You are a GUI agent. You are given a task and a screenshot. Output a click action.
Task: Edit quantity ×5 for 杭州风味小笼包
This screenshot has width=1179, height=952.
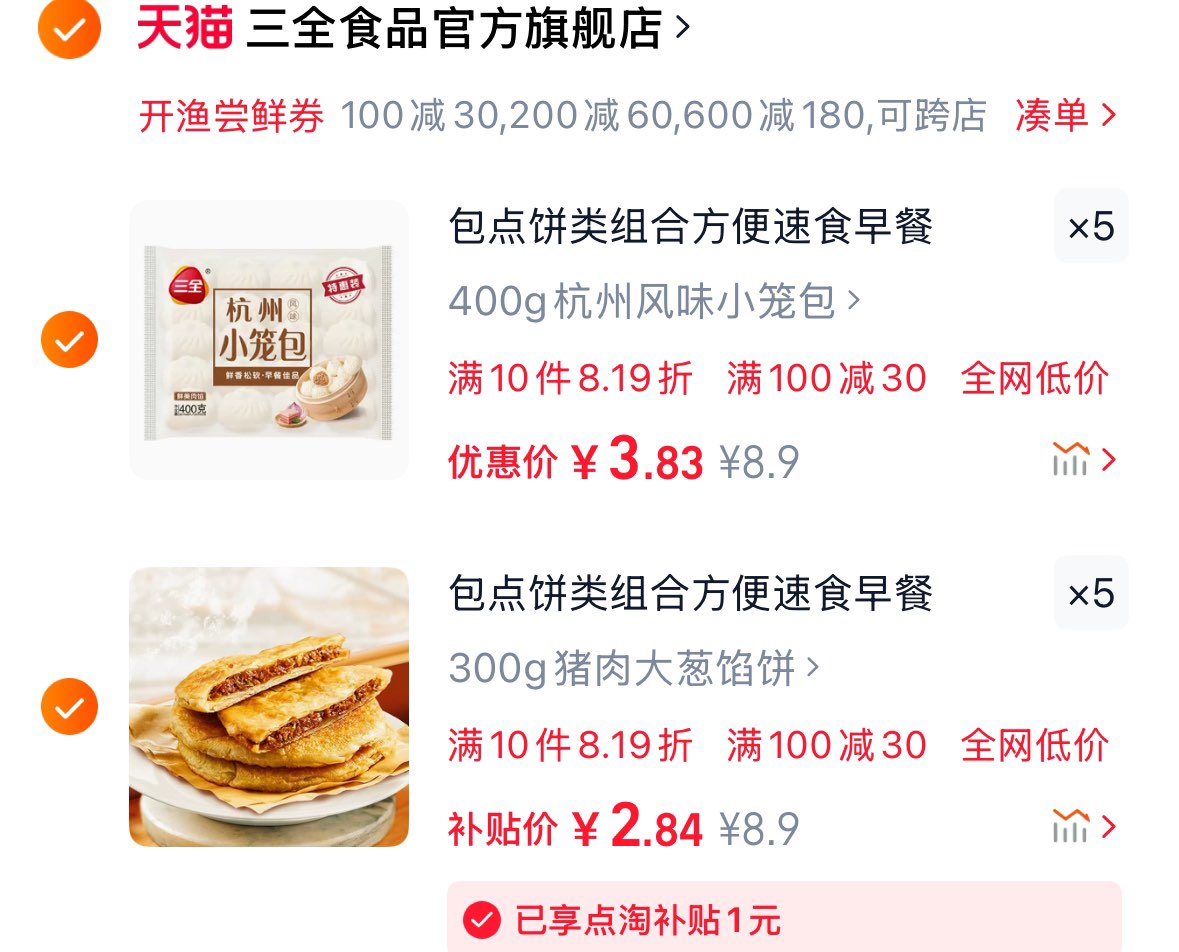(x=1090, y=227)
